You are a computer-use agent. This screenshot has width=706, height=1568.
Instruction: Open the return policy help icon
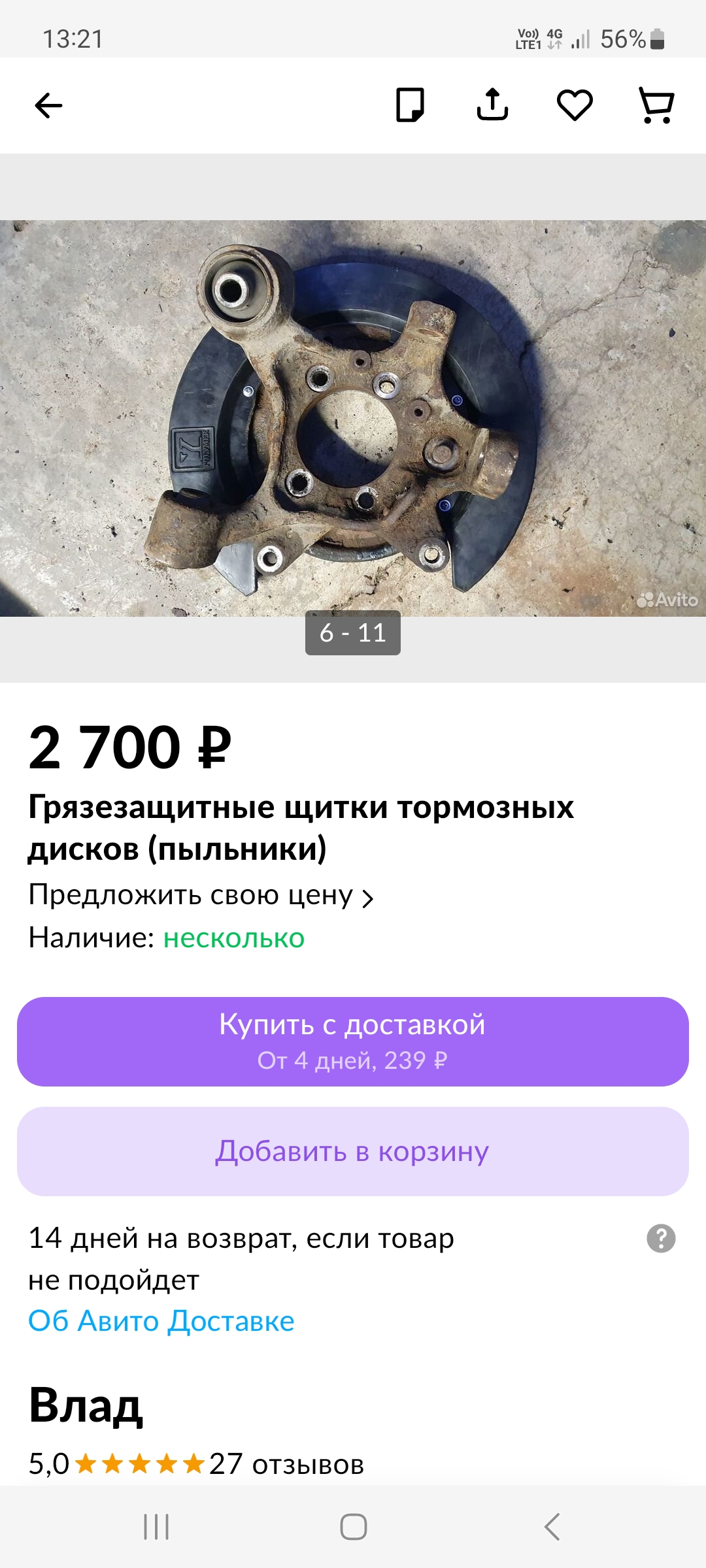pyautogui.click(x=661, y=1238)
